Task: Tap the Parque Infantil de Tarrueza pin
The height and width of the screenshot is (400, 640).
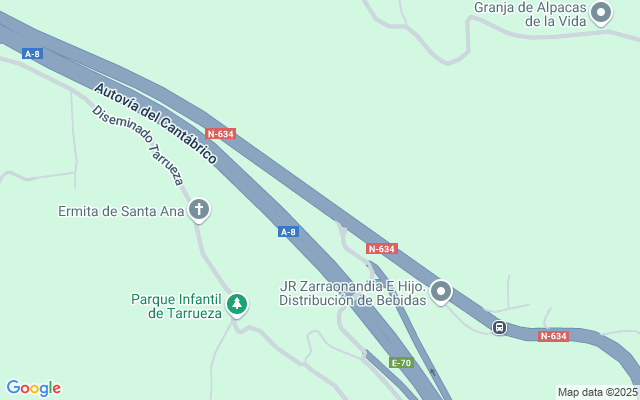Action: 237,303
